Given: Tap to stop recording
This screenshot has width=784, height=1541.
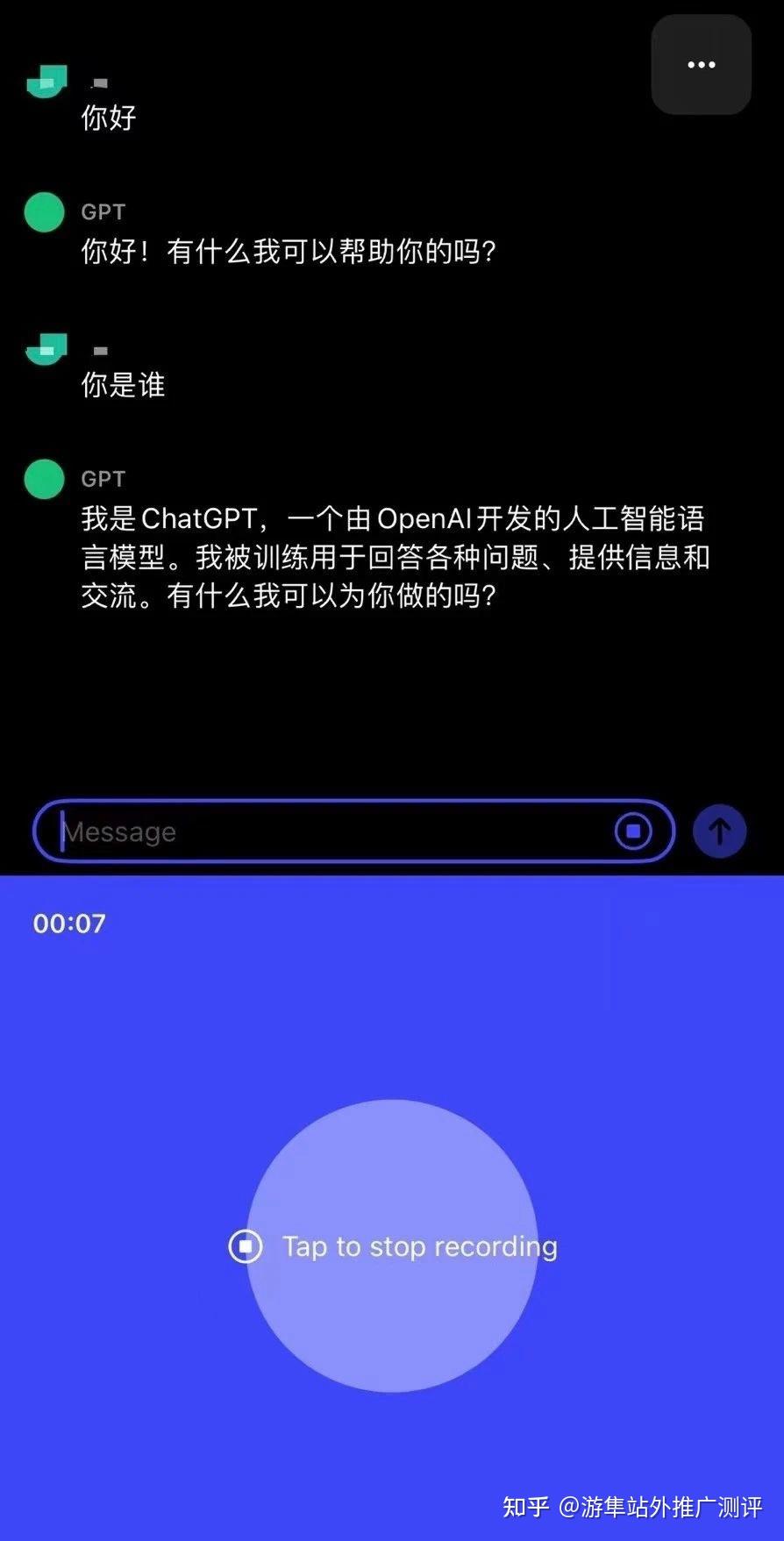Looking at the screenshot, I should [418, 1245].
